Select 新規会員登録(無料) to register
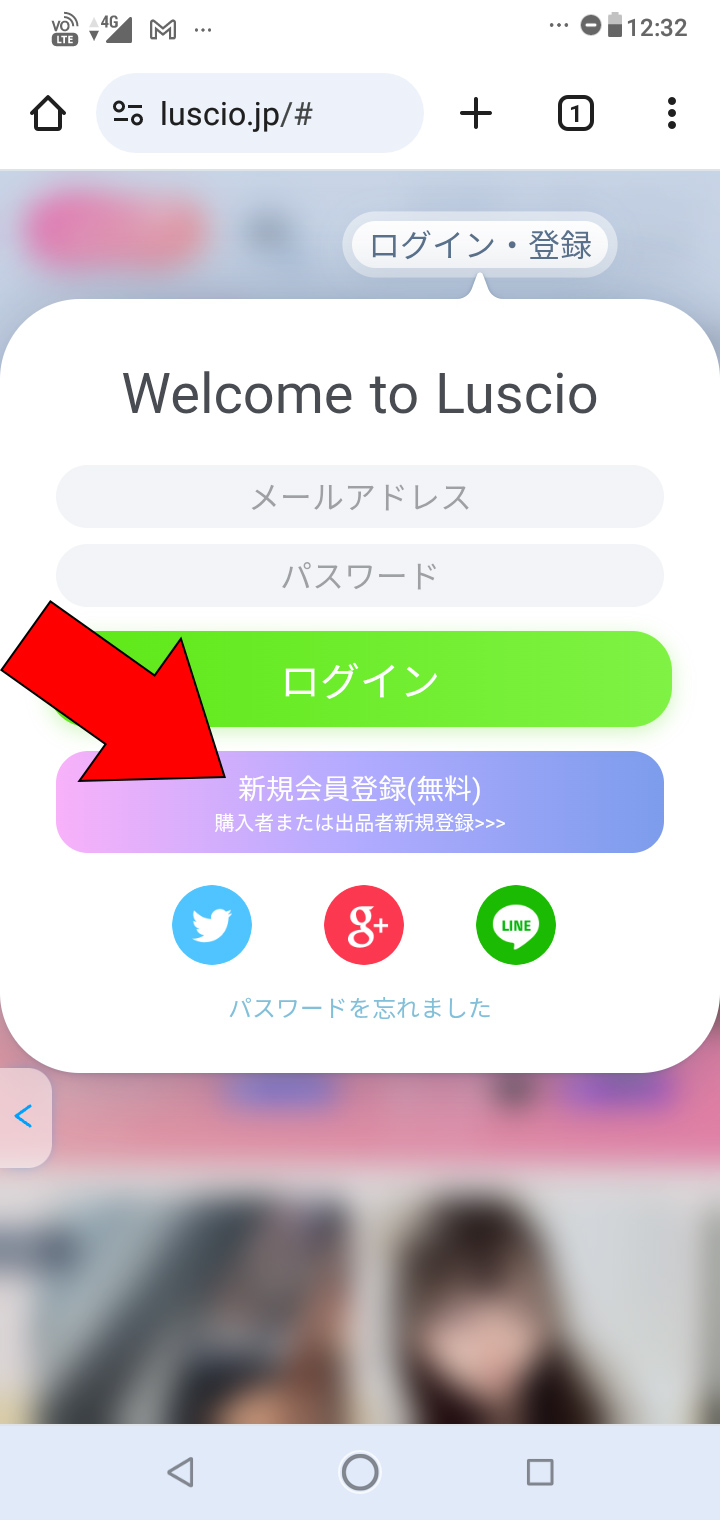720x1520 pixels. click(400, 803)
